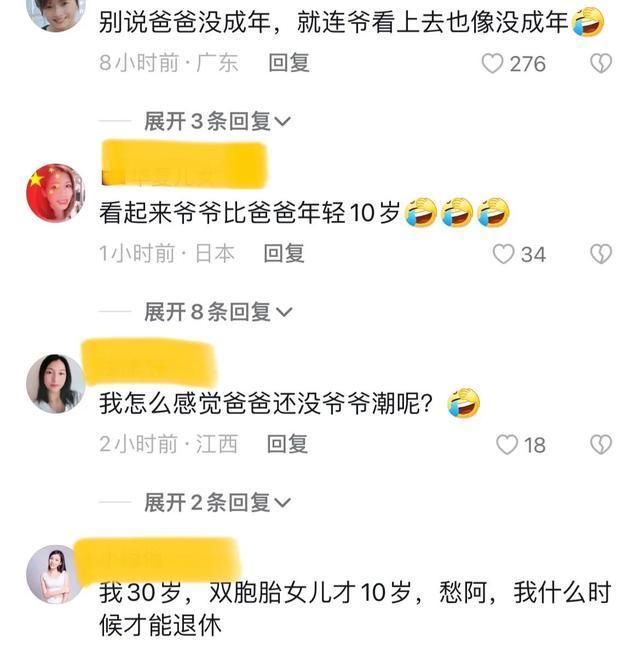Viewport: 640px width, 647px height.
Task: Expand 展开3条回复
Action: 217,121
